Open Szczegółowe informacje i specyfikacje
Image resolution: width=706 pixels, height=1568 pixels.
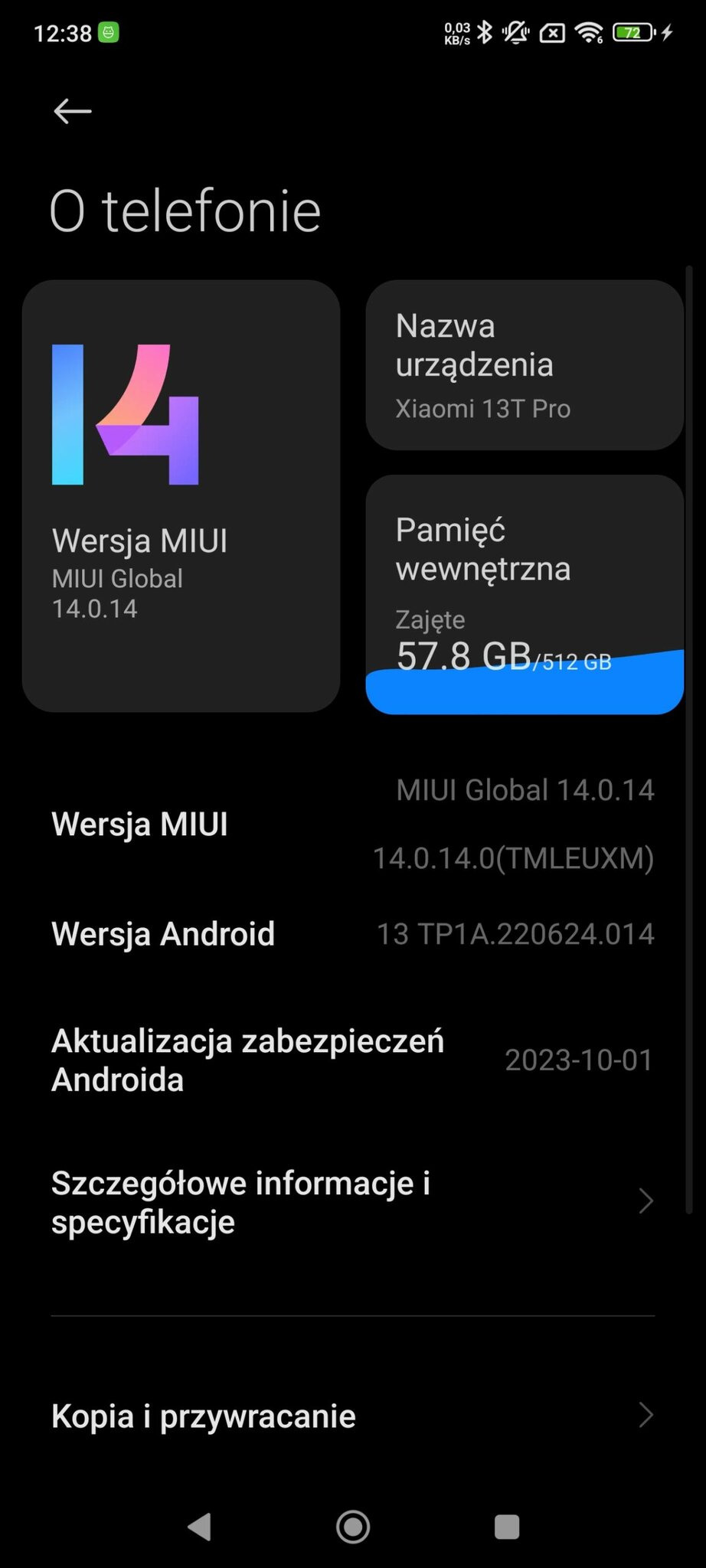[352, 1202]
